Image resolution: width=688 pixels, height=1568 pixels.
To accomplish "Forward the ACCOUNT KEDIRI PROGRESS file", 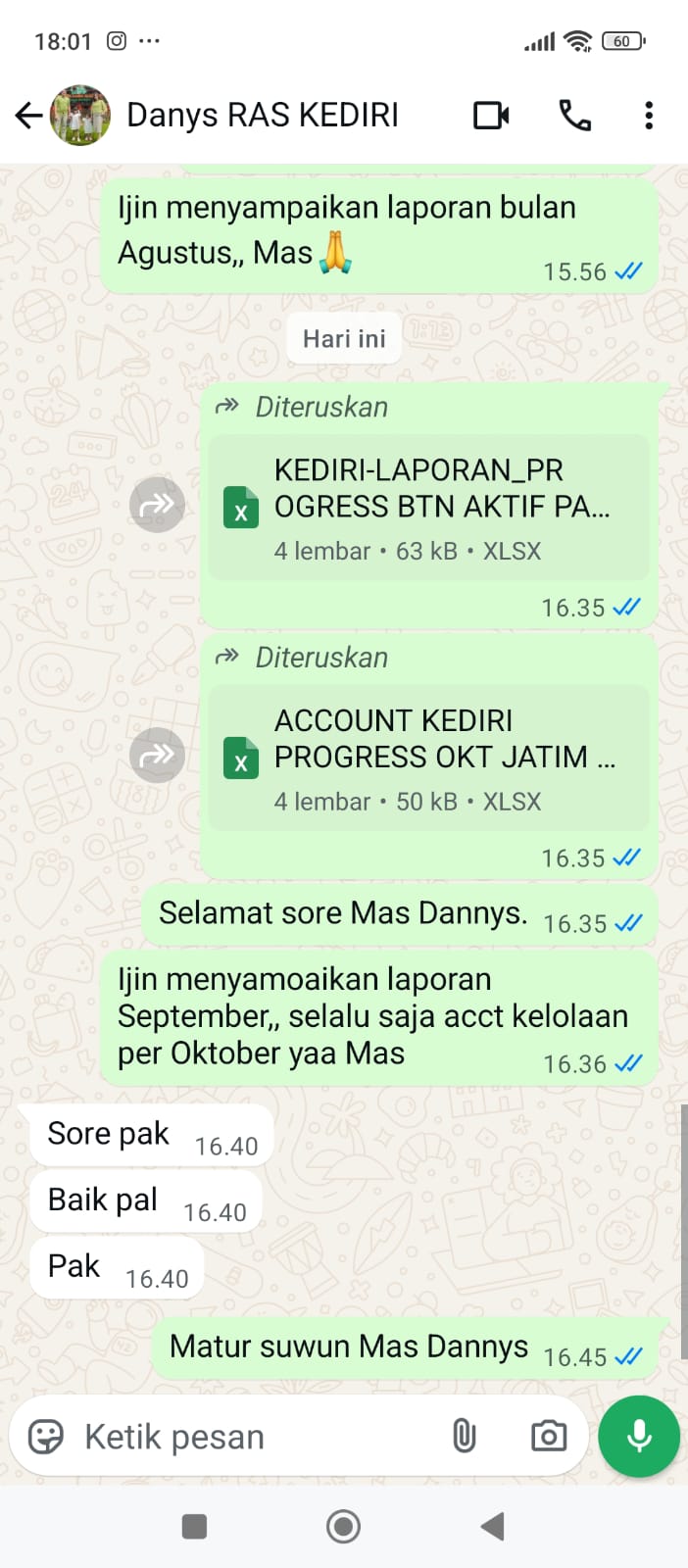I will pyautogui.click(x=157, y=756).
